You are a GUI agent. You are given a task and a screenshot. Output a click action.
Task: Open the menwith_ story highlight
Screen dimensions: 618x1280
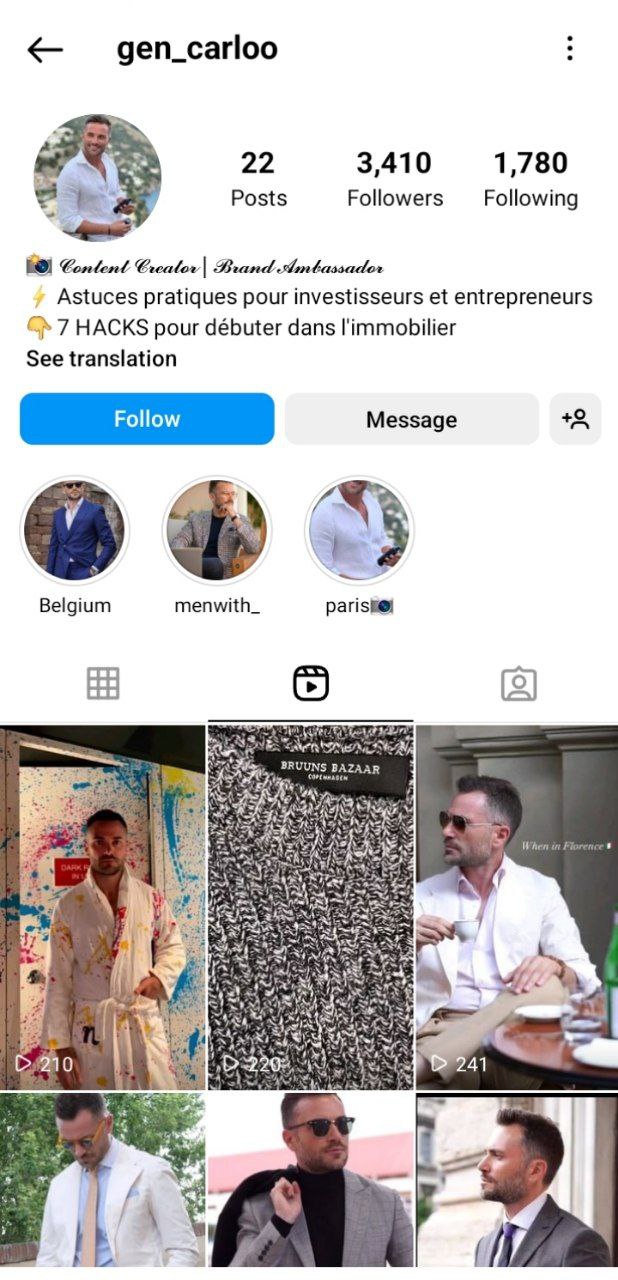(x=217, y=530)
